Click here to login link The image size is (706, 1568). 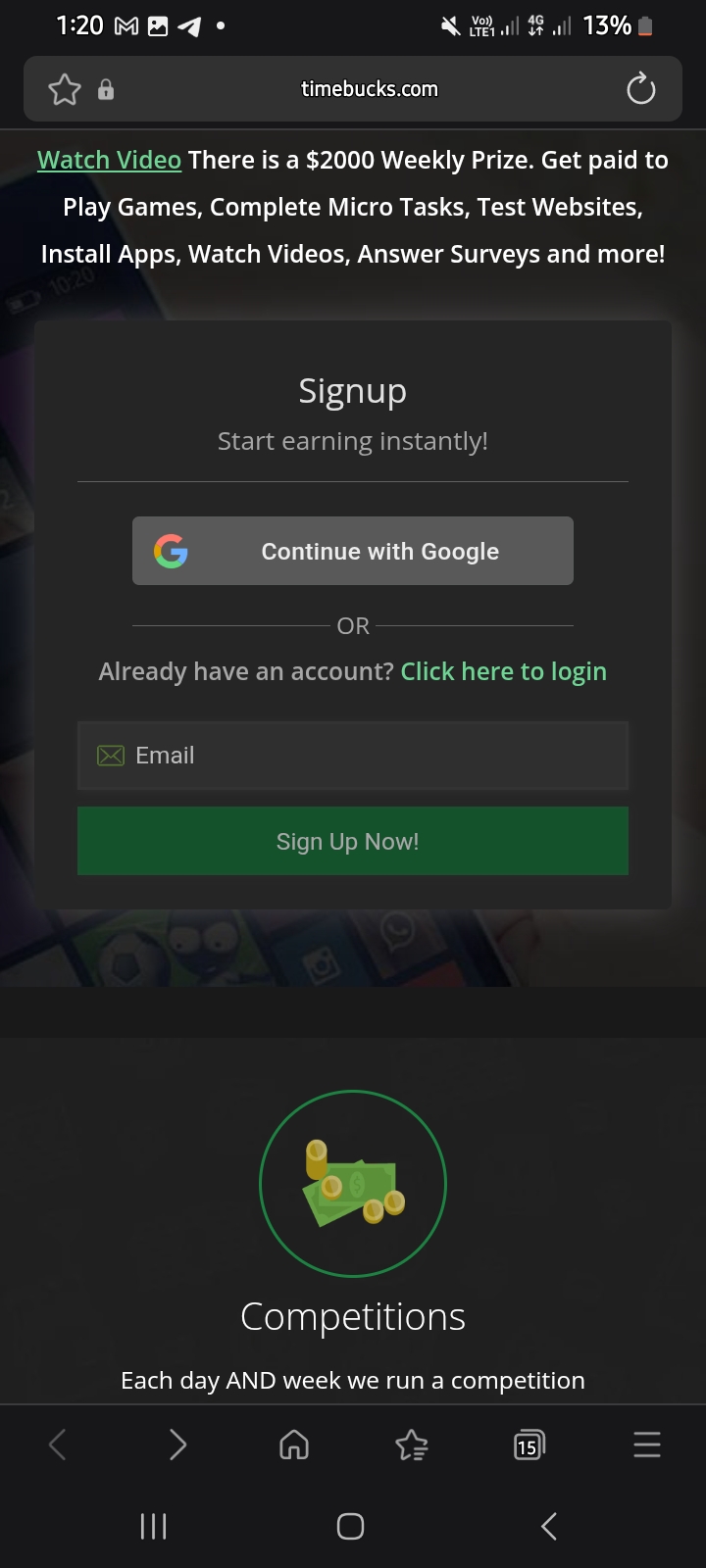(503, 671)
